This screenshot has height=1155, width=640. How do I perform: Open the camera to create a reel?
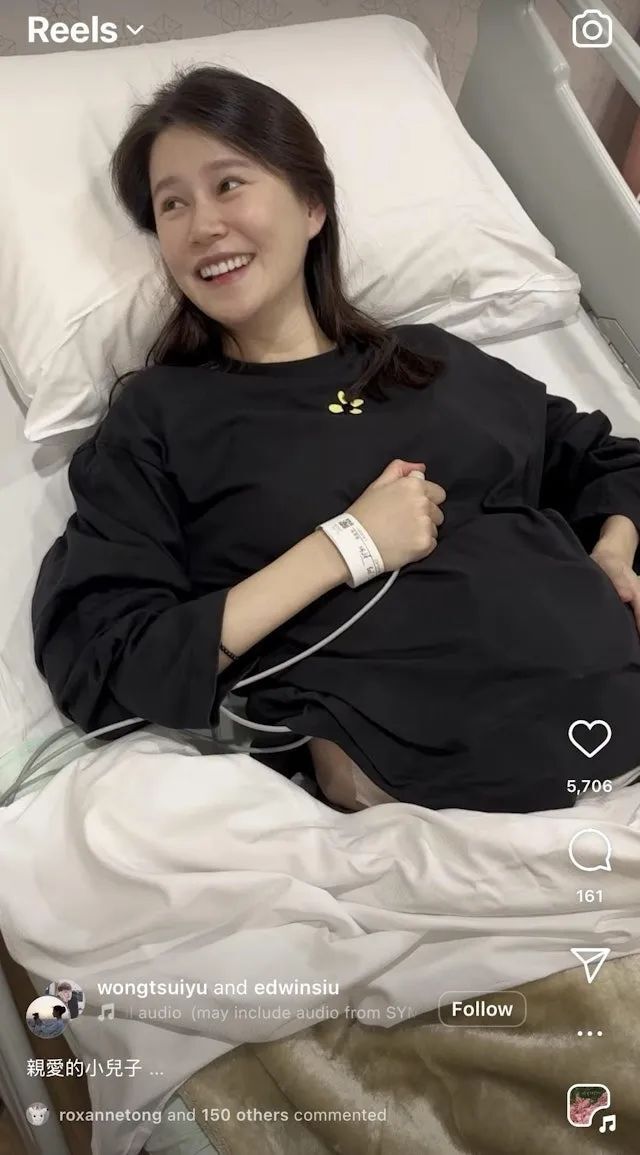592,29
